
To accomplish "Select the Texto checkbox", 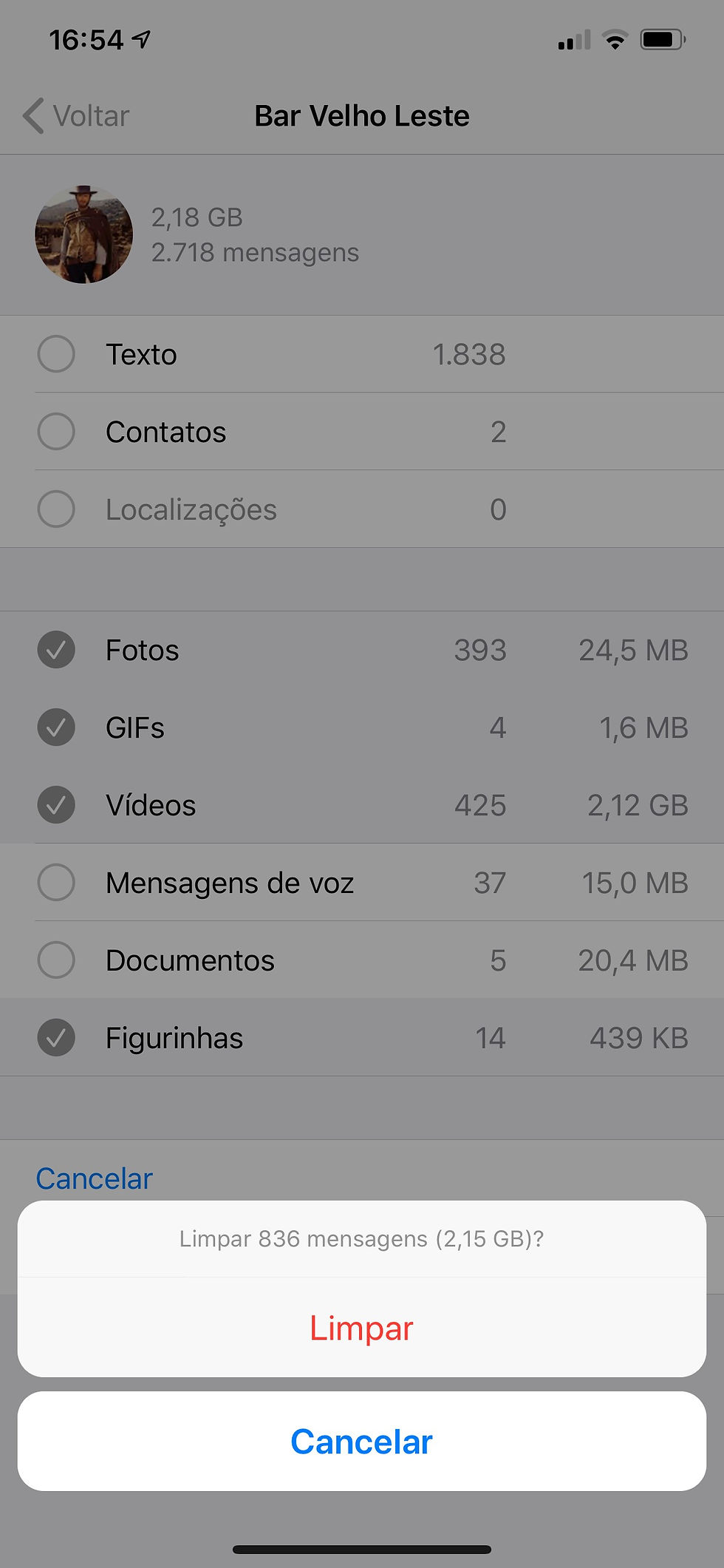I will point(56,354).
